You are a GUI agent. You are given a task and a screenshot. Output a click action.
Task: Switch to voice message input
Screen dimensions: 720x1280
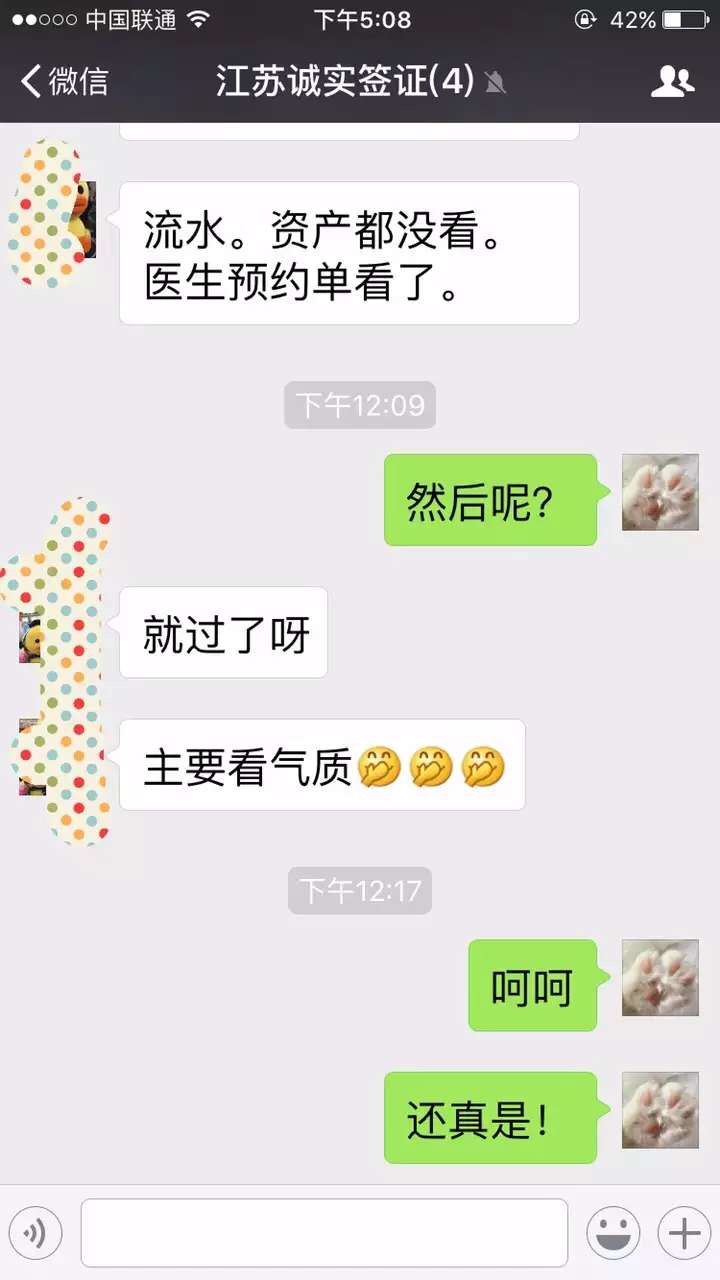[36, 1234]
